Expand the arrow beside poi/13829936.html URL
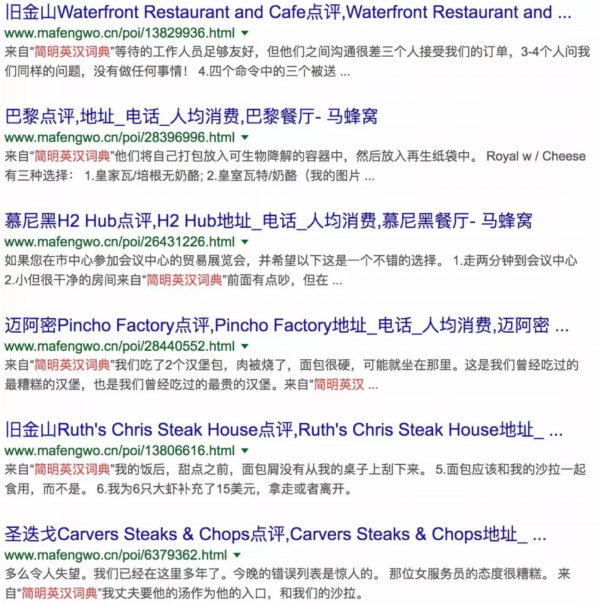The image size is (600, 606). coord(245,33)
